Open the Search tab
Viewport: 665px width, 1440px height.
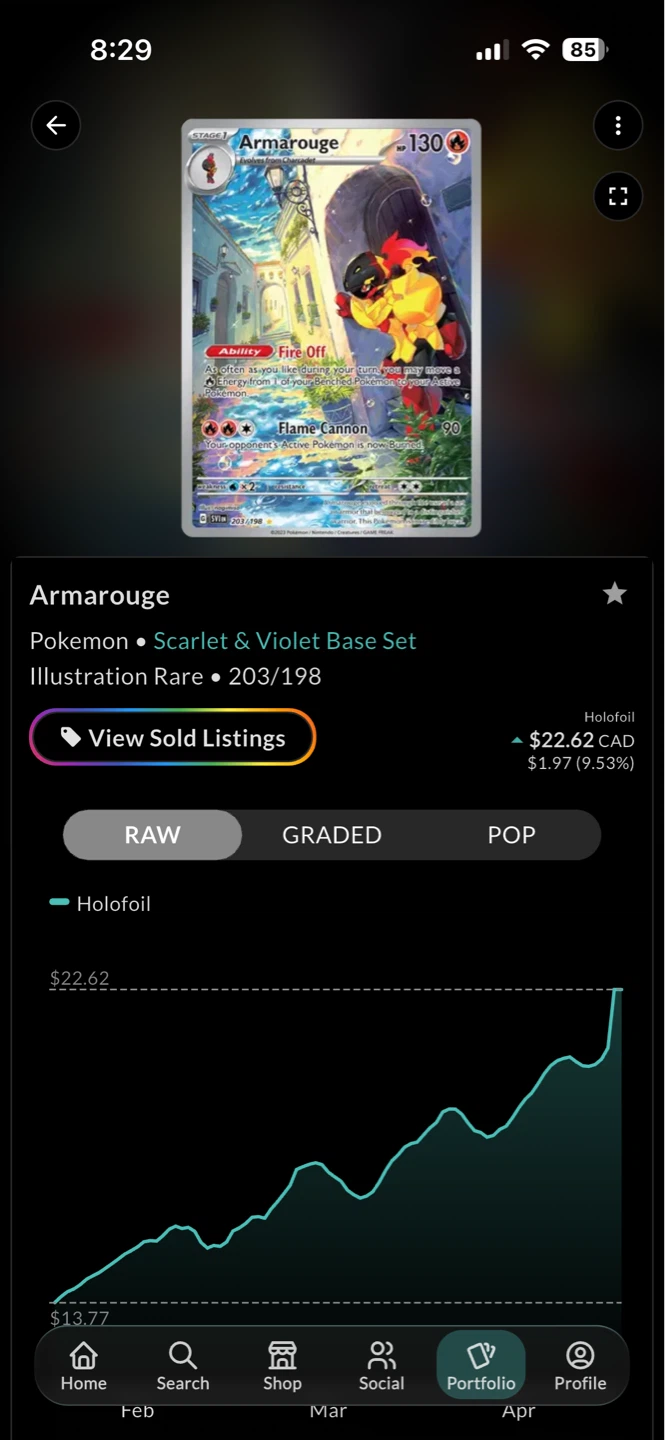coord(183,1367)
